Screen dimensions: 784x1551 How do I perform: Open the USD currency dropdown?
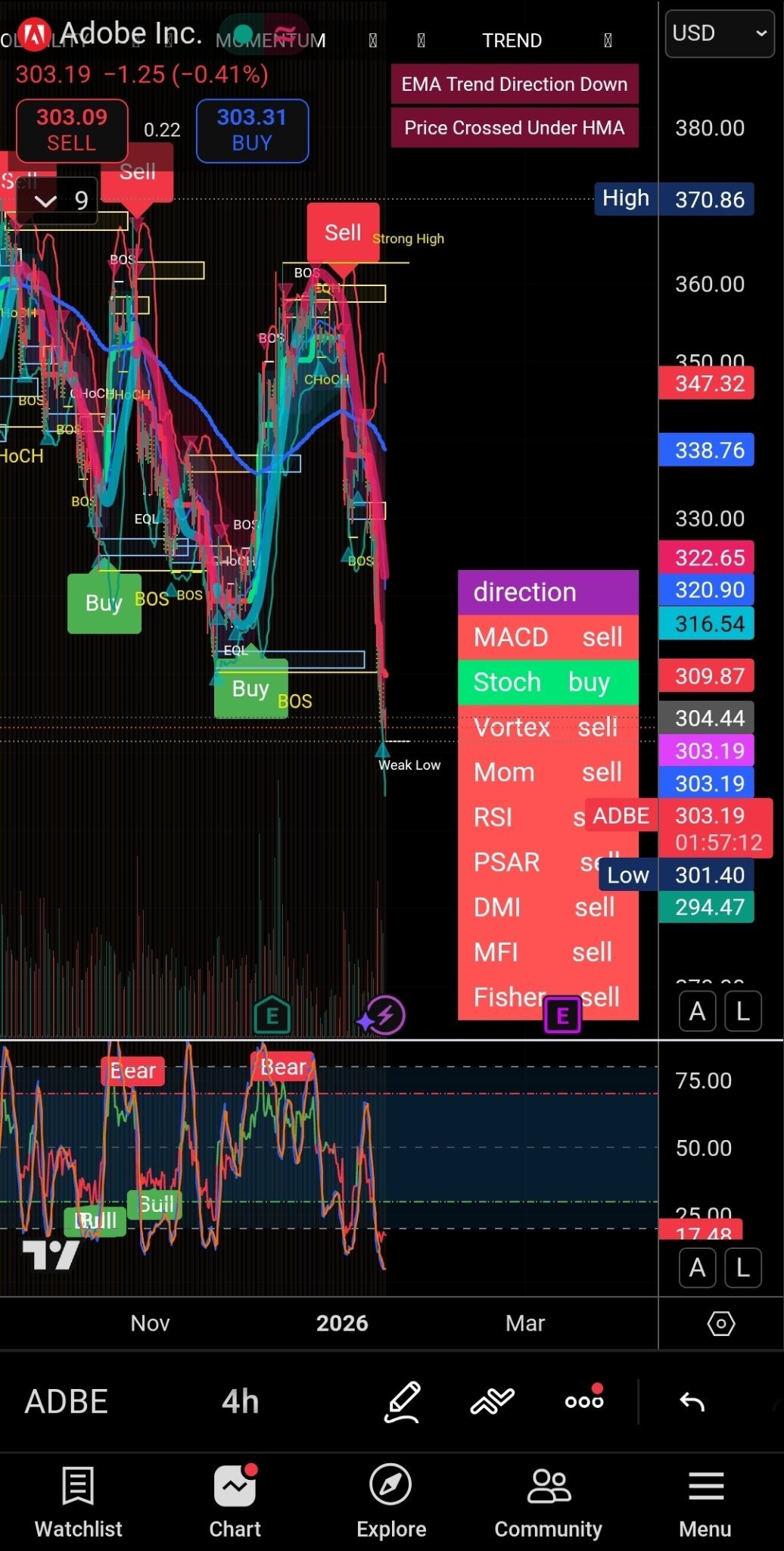point(719,34)
